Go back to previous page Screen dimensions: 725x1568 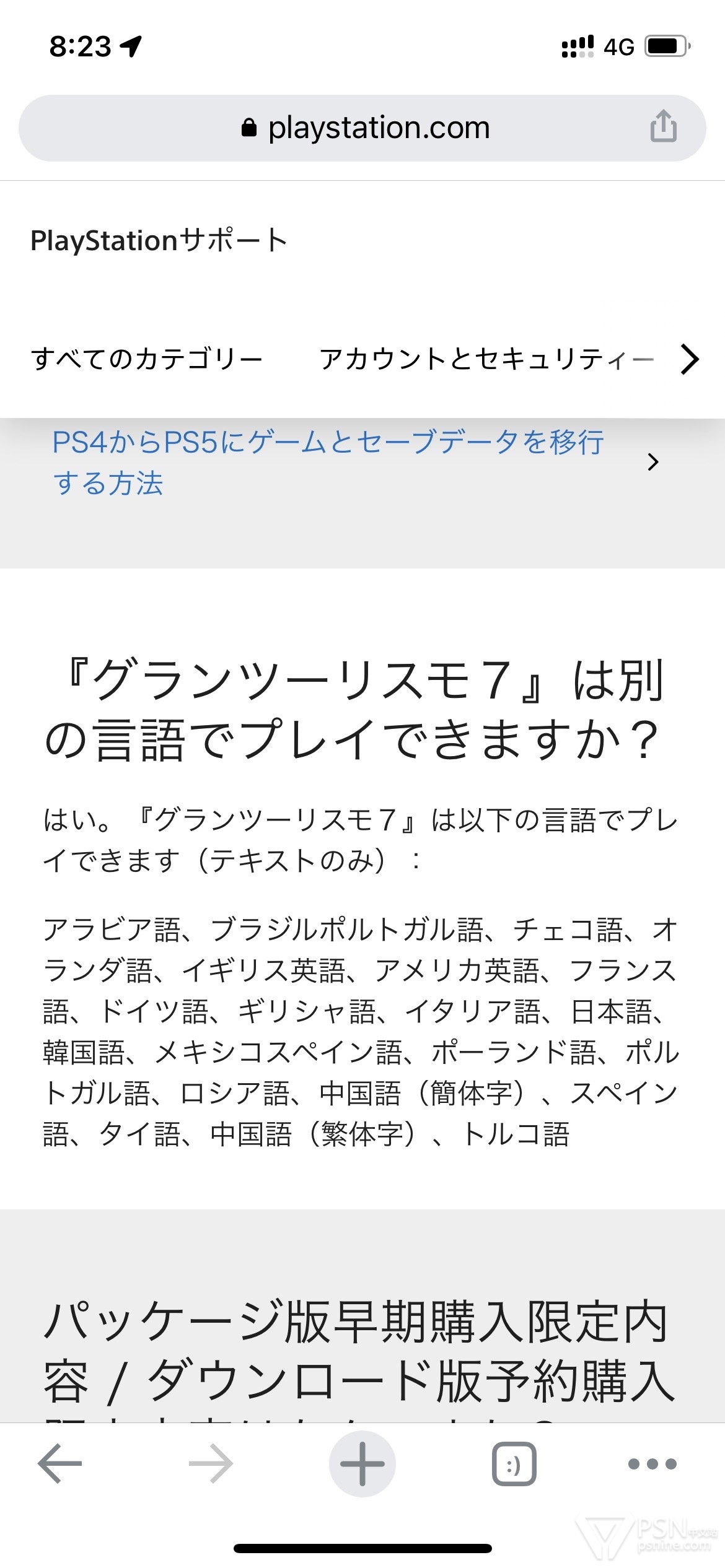(59, 1464)
